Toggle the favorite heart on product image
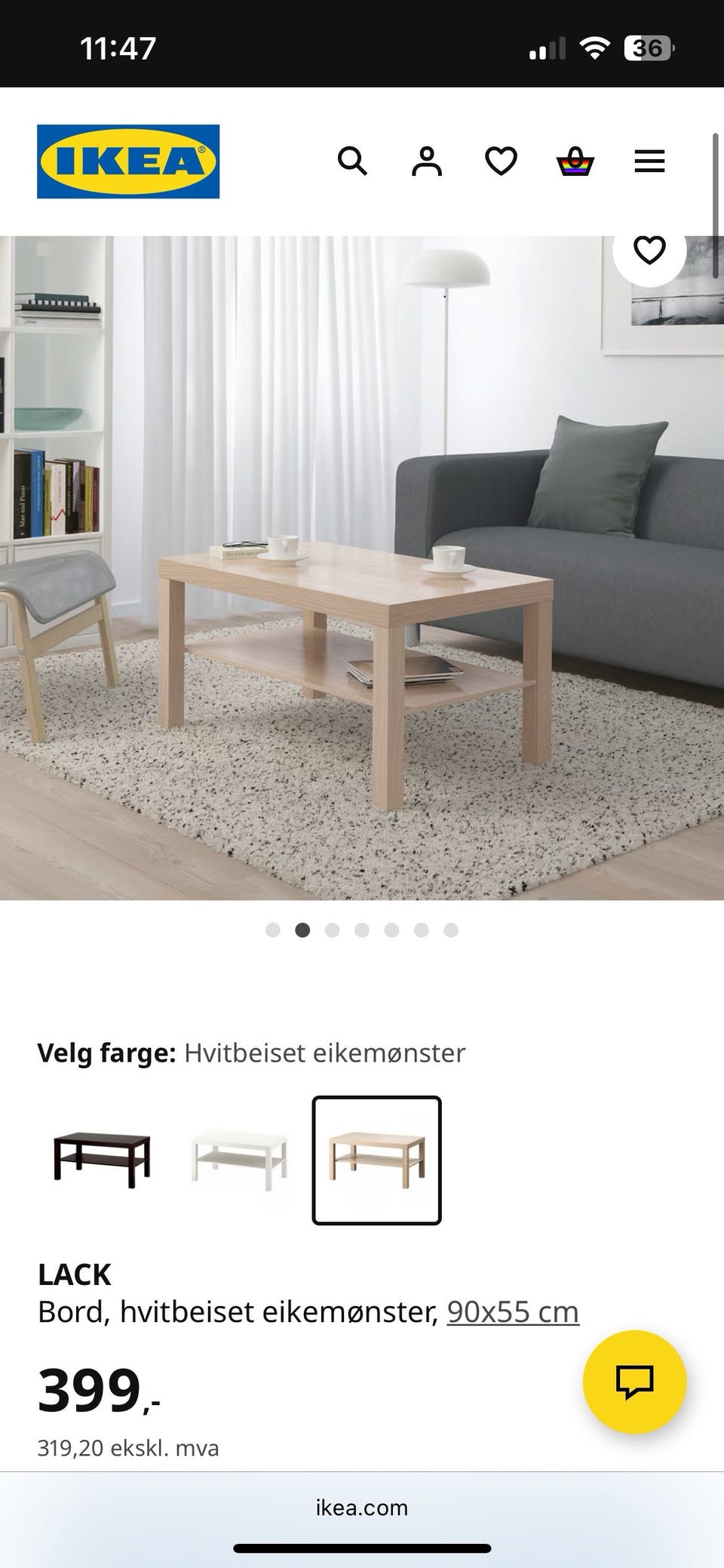 (x=650, y=251)
